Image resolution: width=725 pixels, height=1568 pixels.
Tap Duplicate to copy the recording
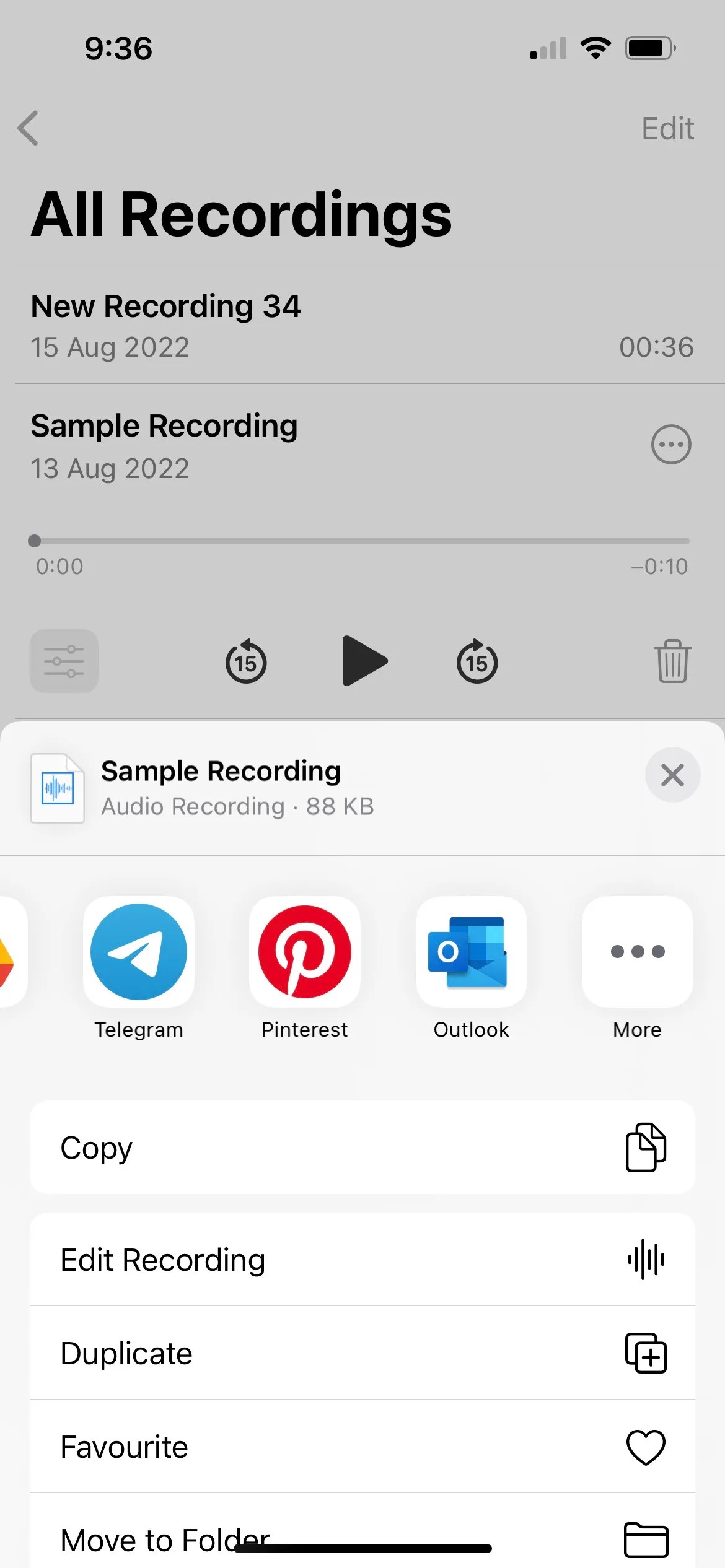pos(362,1353)
